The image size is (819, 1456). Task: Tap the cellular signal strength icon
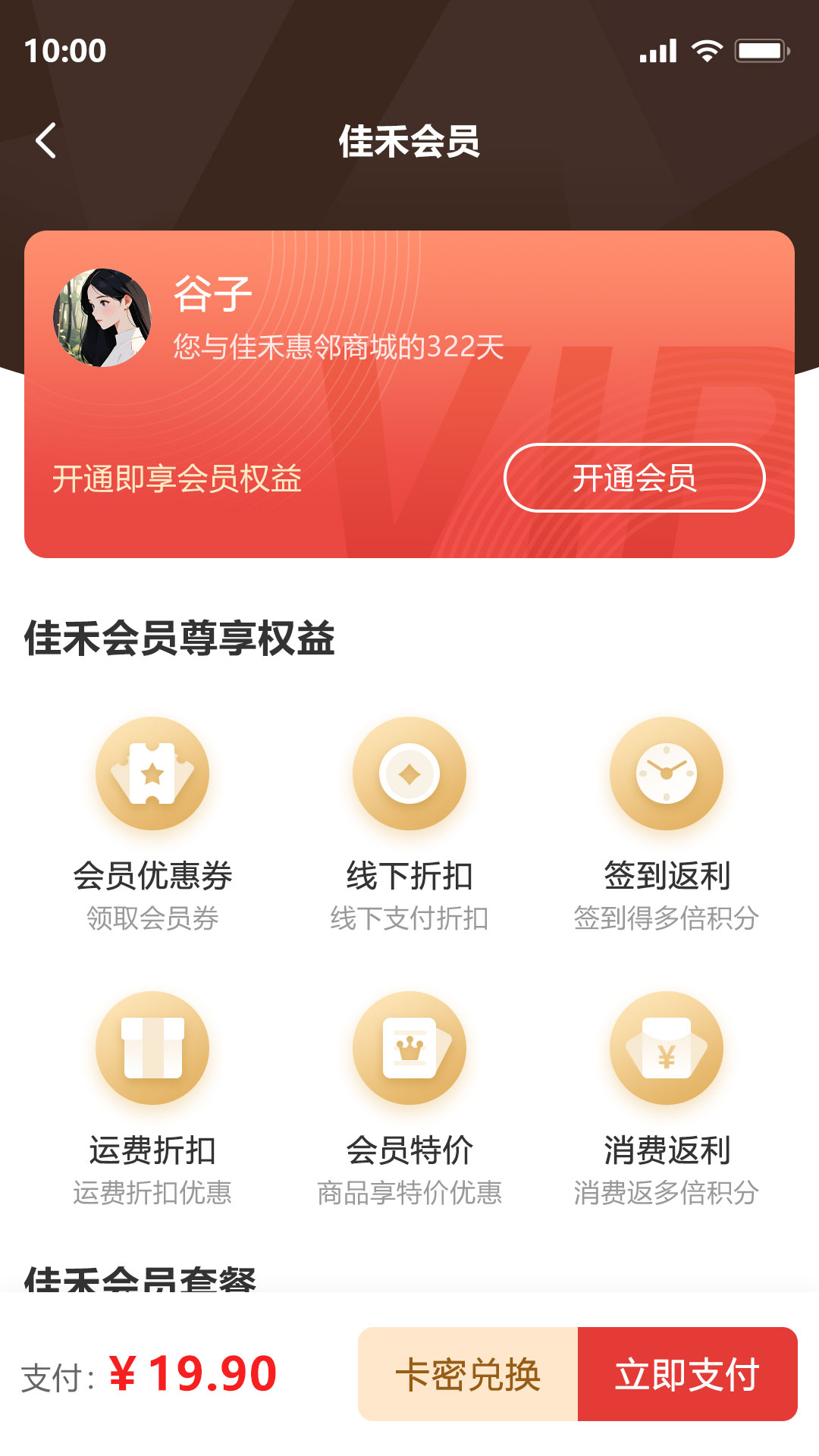[x=657, y=49]
